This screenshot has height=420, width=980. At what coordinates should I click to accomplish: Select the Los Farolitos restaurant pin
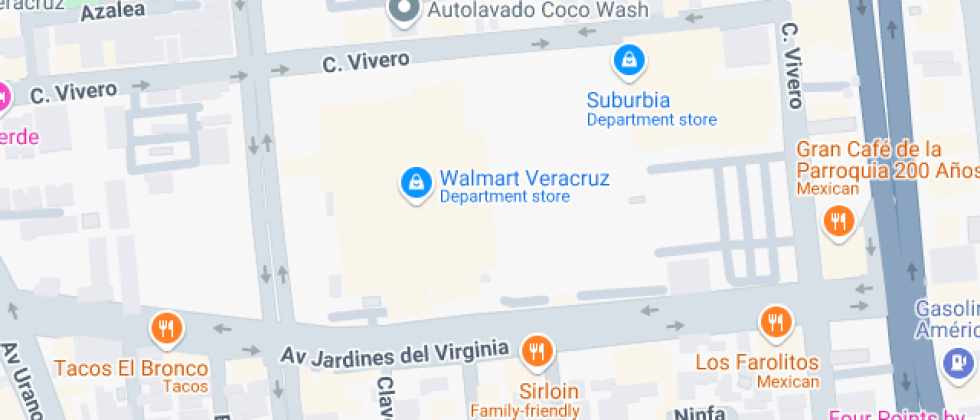point(775,322)
